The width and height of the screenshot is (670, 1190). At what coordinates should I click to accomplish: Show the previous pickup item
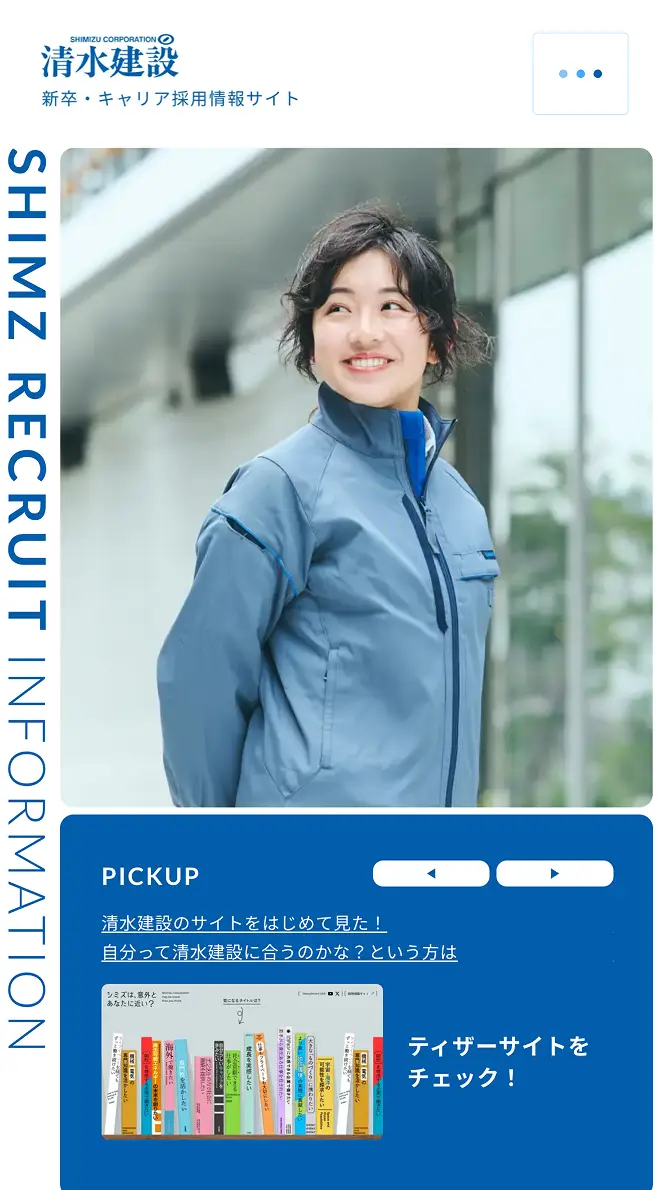[431, 873]
